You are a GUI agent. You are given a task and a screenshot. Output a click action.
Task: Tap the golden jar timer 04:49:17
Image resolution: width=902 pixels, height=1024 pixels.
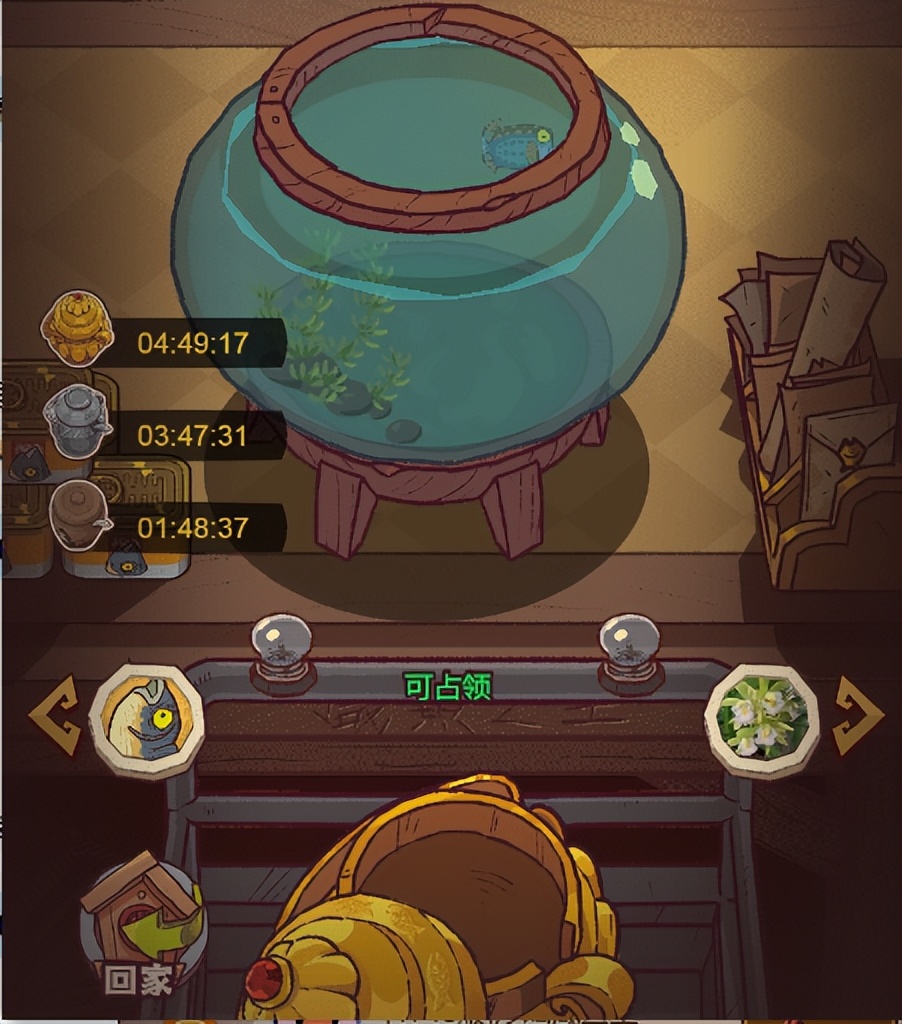click(x=190, y=344)
